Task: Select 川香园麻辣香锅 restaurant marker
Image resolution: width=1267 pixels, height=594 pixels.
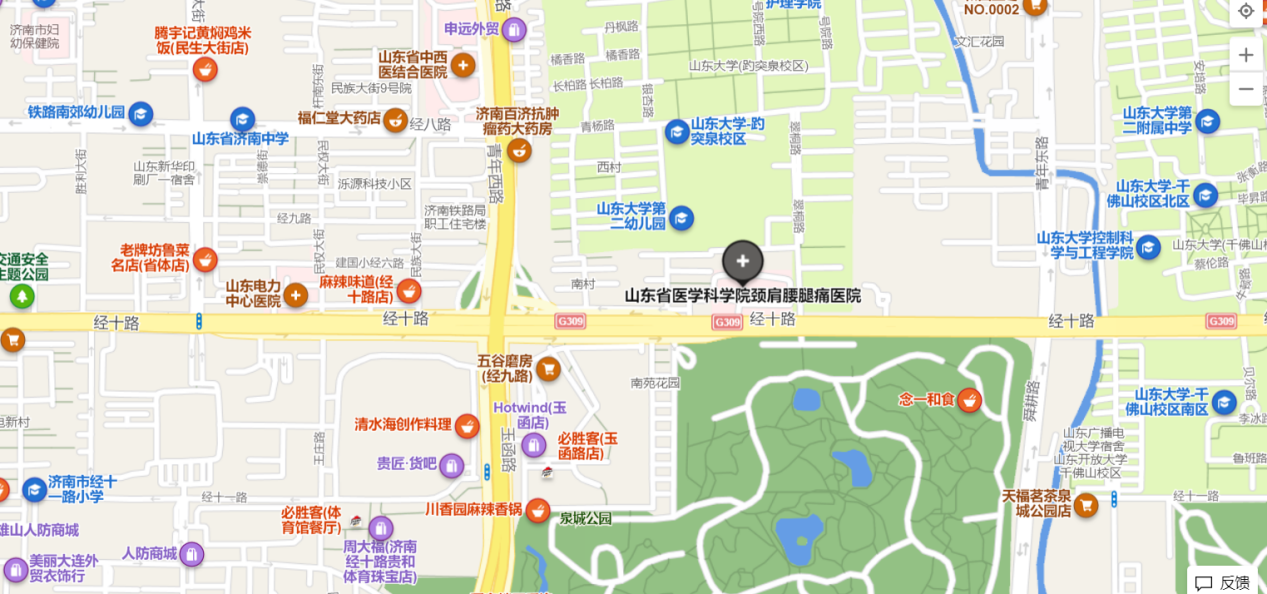Action: click(538, 510)
